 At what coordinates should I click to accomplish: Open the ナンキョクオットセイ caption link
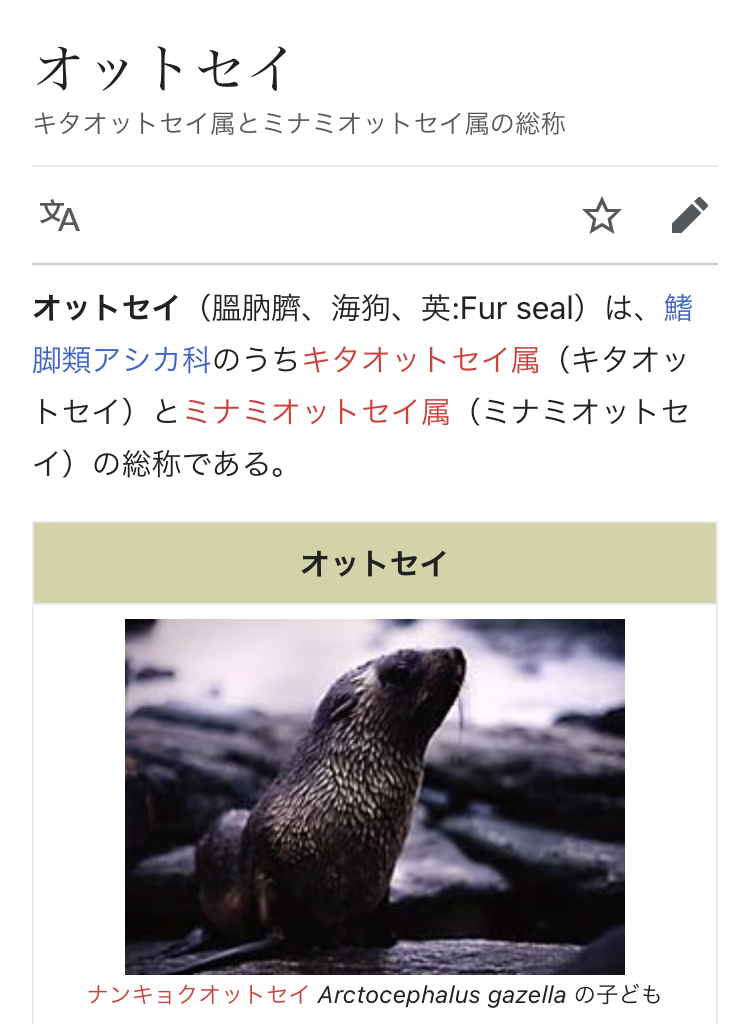click(x=199, y=995)
